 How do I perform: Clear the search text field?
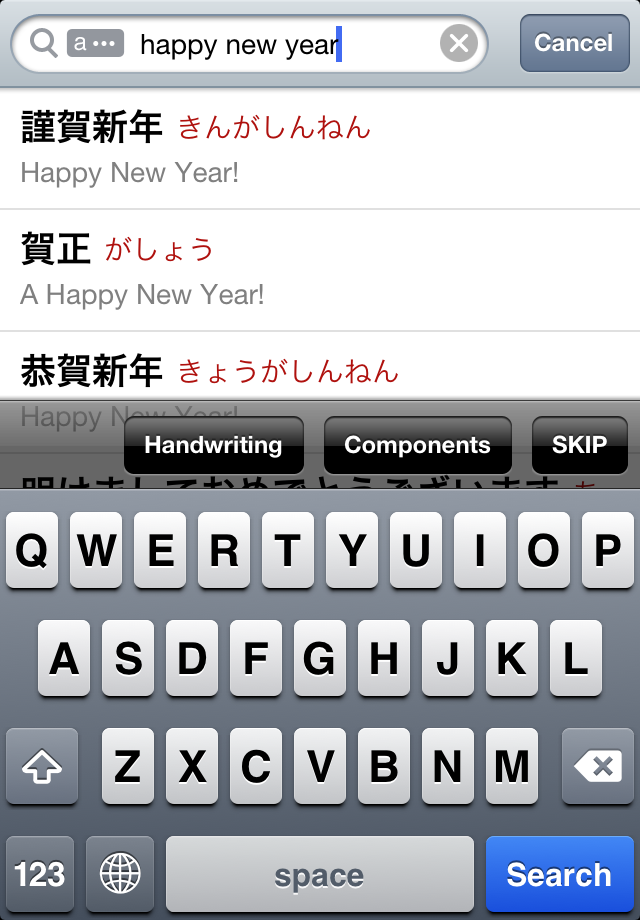click(x=458, y=43)
